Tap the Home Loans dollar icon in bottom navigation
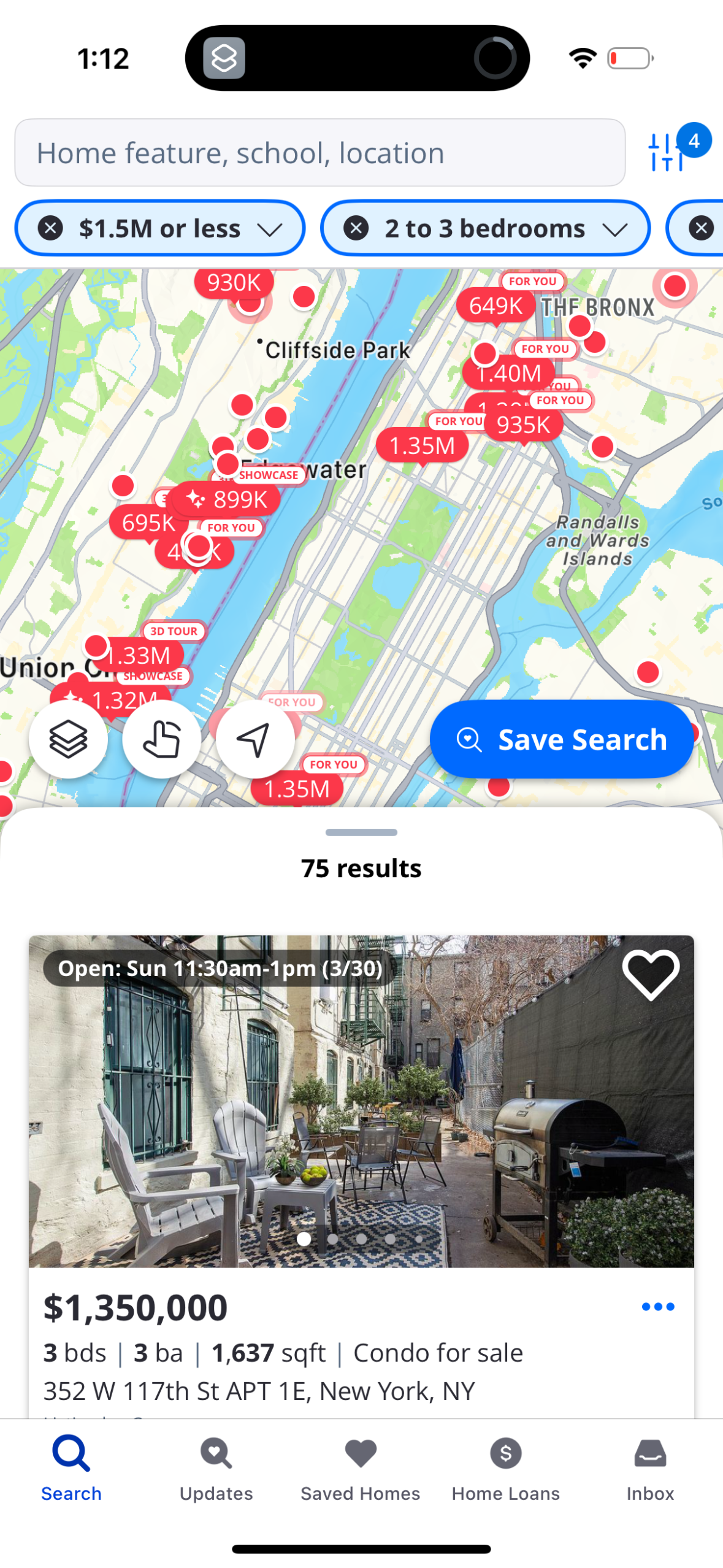Viewport: 723px width, 1568px height. point(505,1454)
